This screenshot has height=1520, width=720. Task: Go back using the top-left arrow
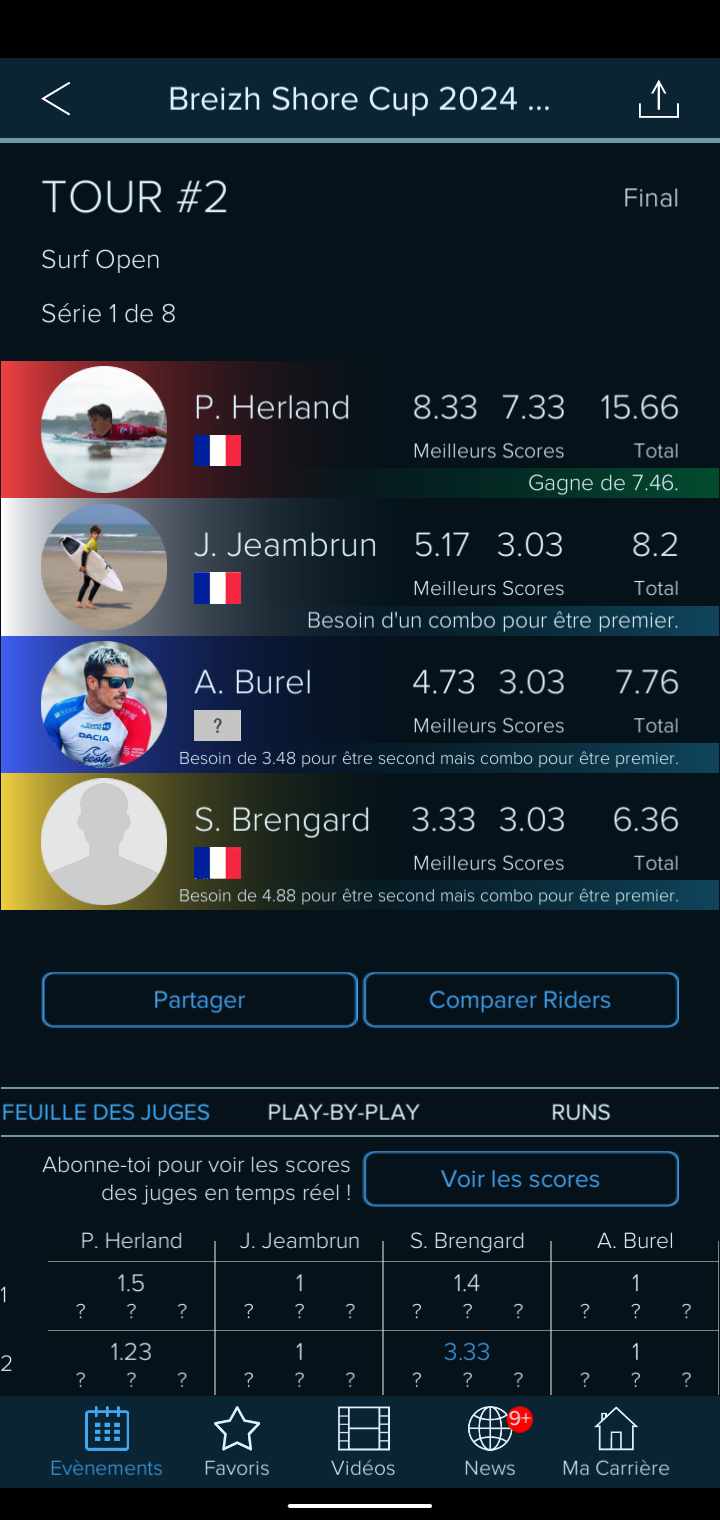(56, 99)
